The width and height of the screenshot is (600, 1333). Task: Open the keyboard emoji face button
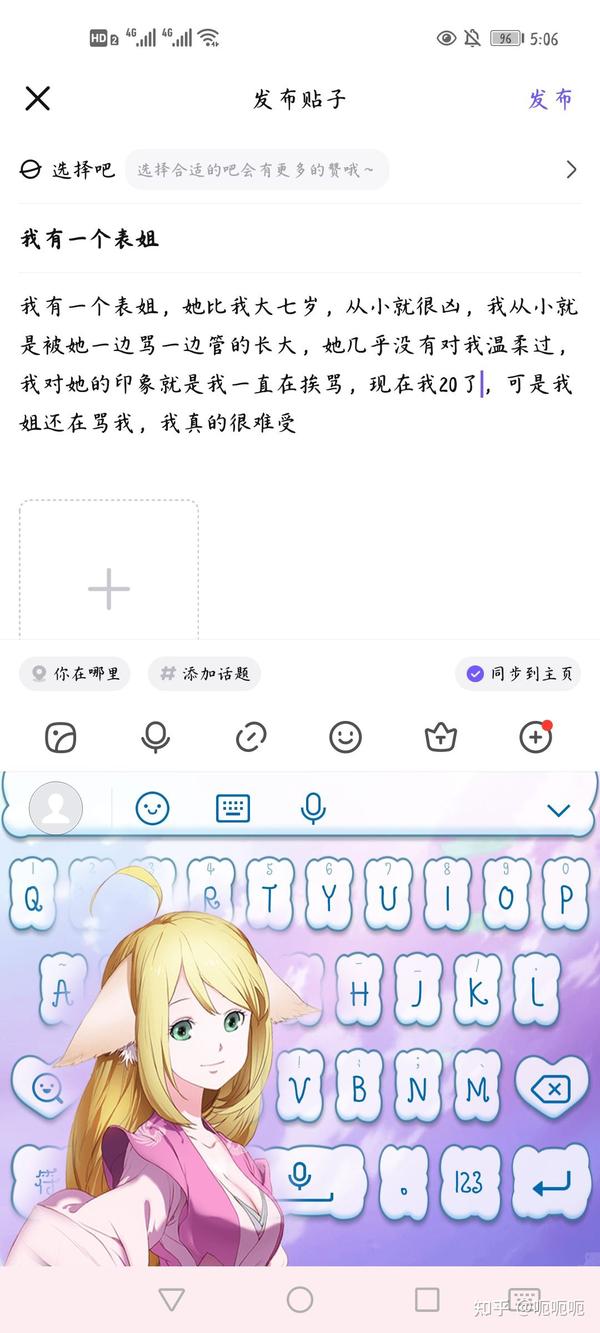(x=152, y=808)
